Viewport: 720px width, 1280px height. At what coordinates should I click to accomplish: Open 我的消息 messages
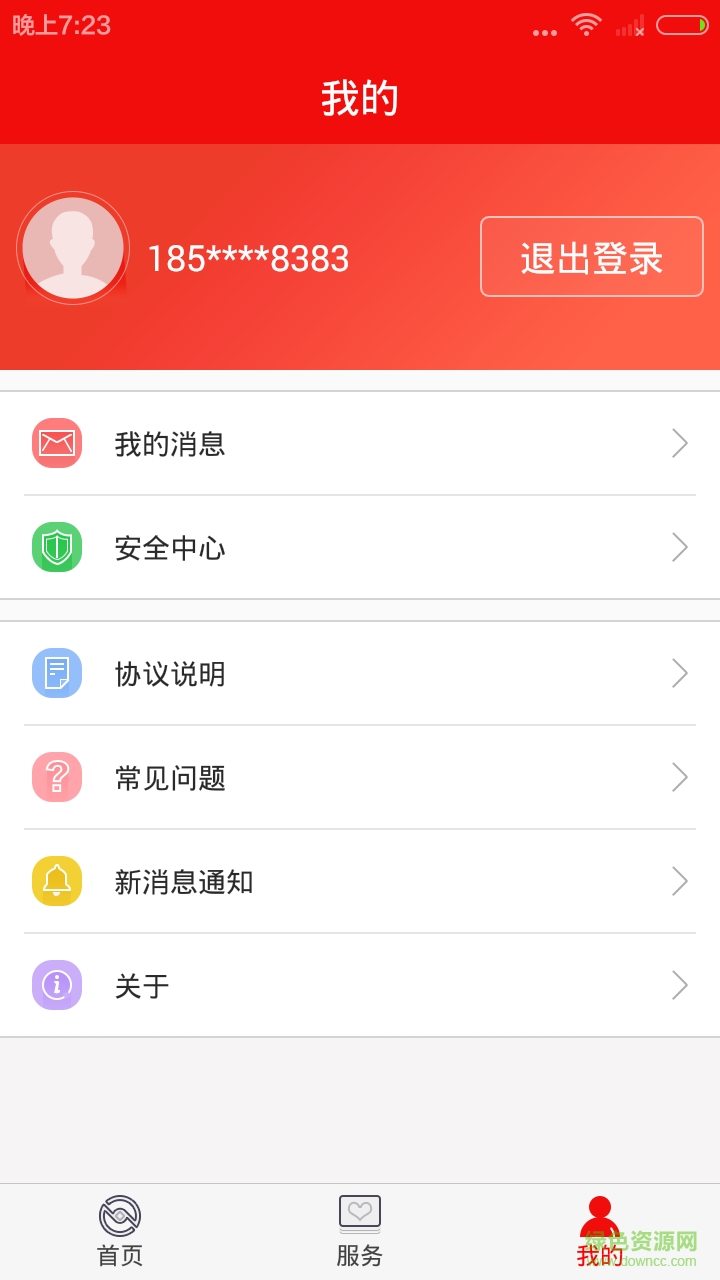(360, 444)
